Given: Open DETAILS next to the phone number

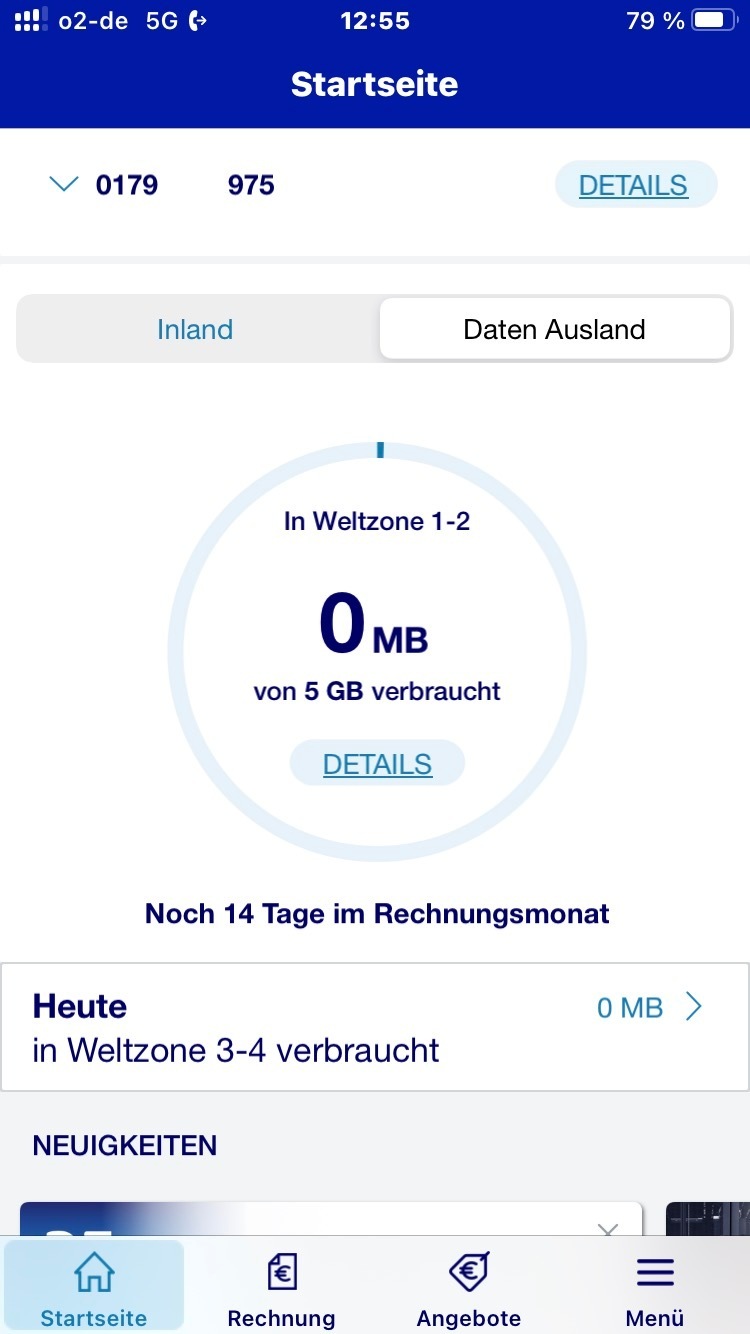Looking at the screenshot, I should tap(634, 185).
